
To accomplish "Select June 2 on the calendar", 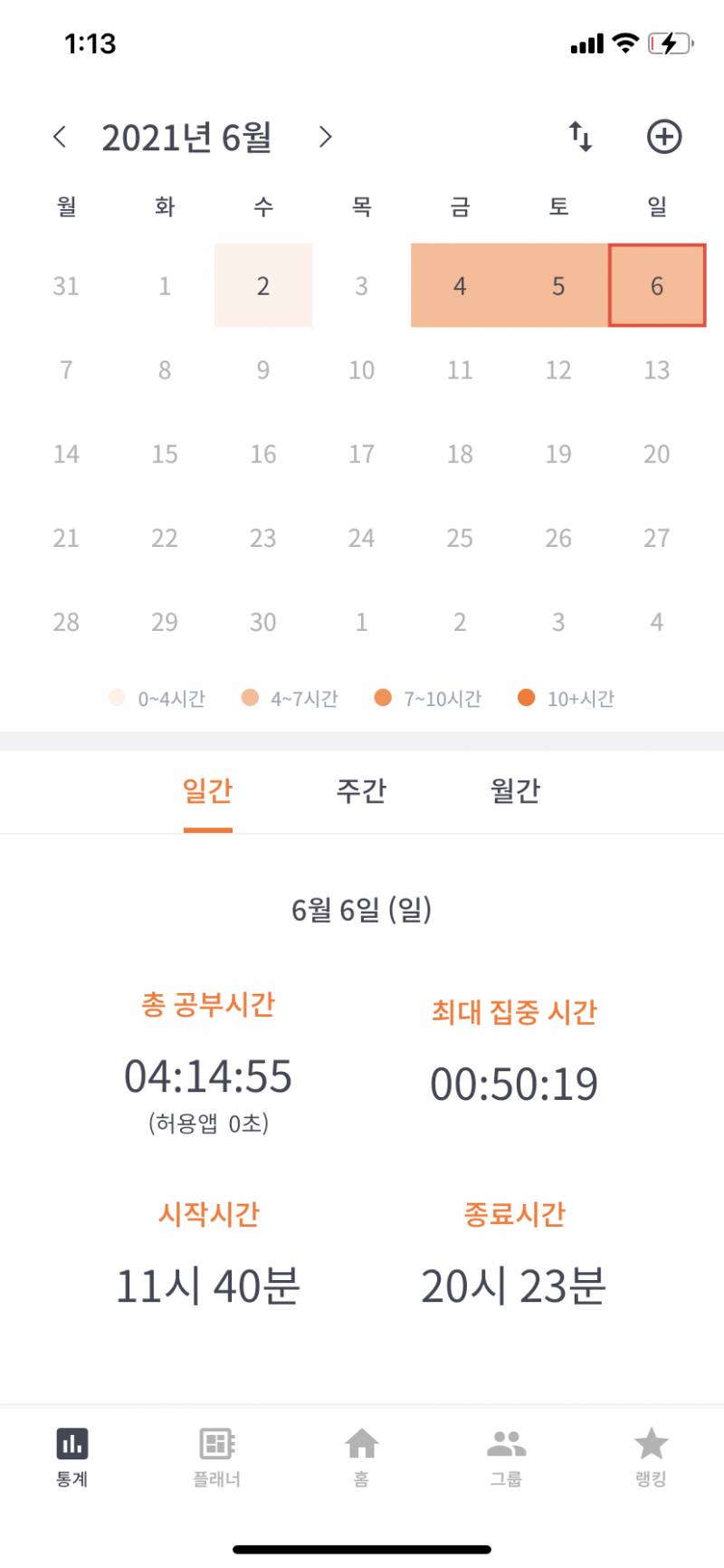I will tap(262, 285).
